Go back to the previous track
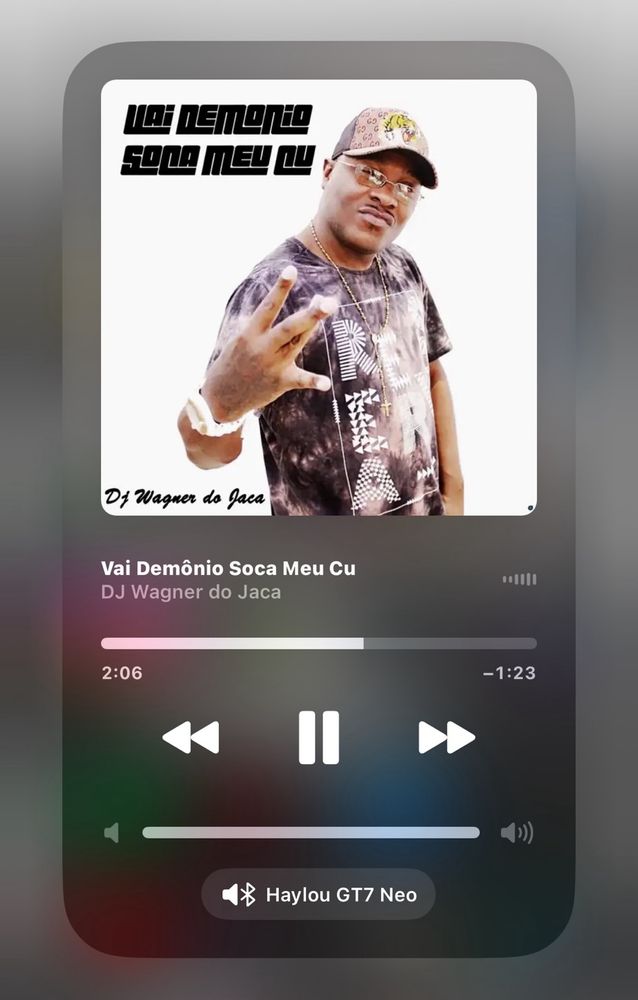638x1000 pixels. (x=191, y=737)
